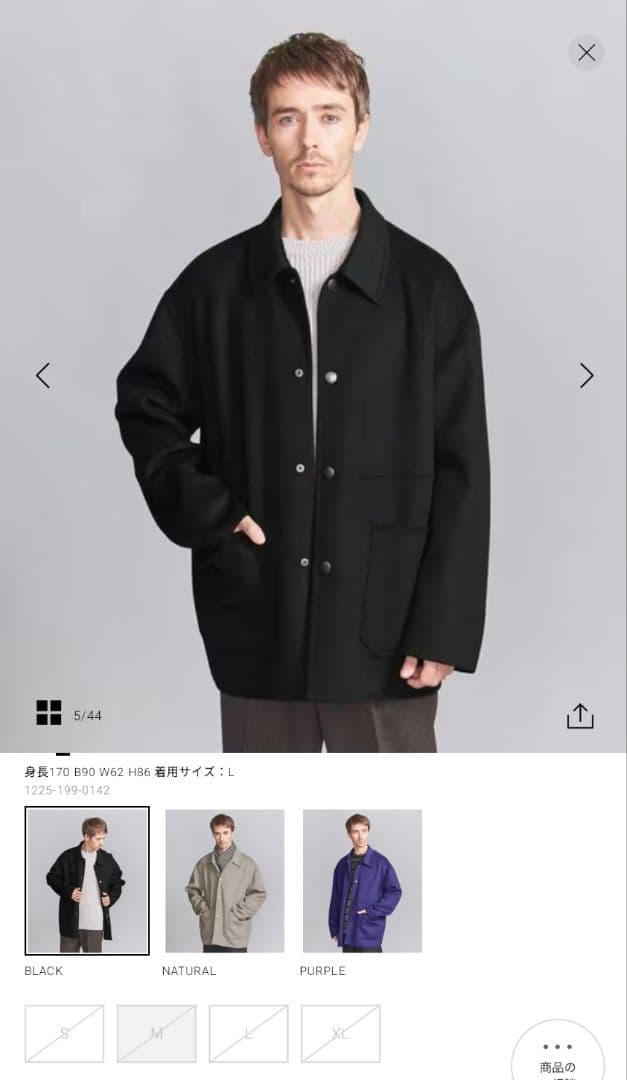Screen dimensions: 627x1080
Task: Choose size M
Action: pos(157,1034)
